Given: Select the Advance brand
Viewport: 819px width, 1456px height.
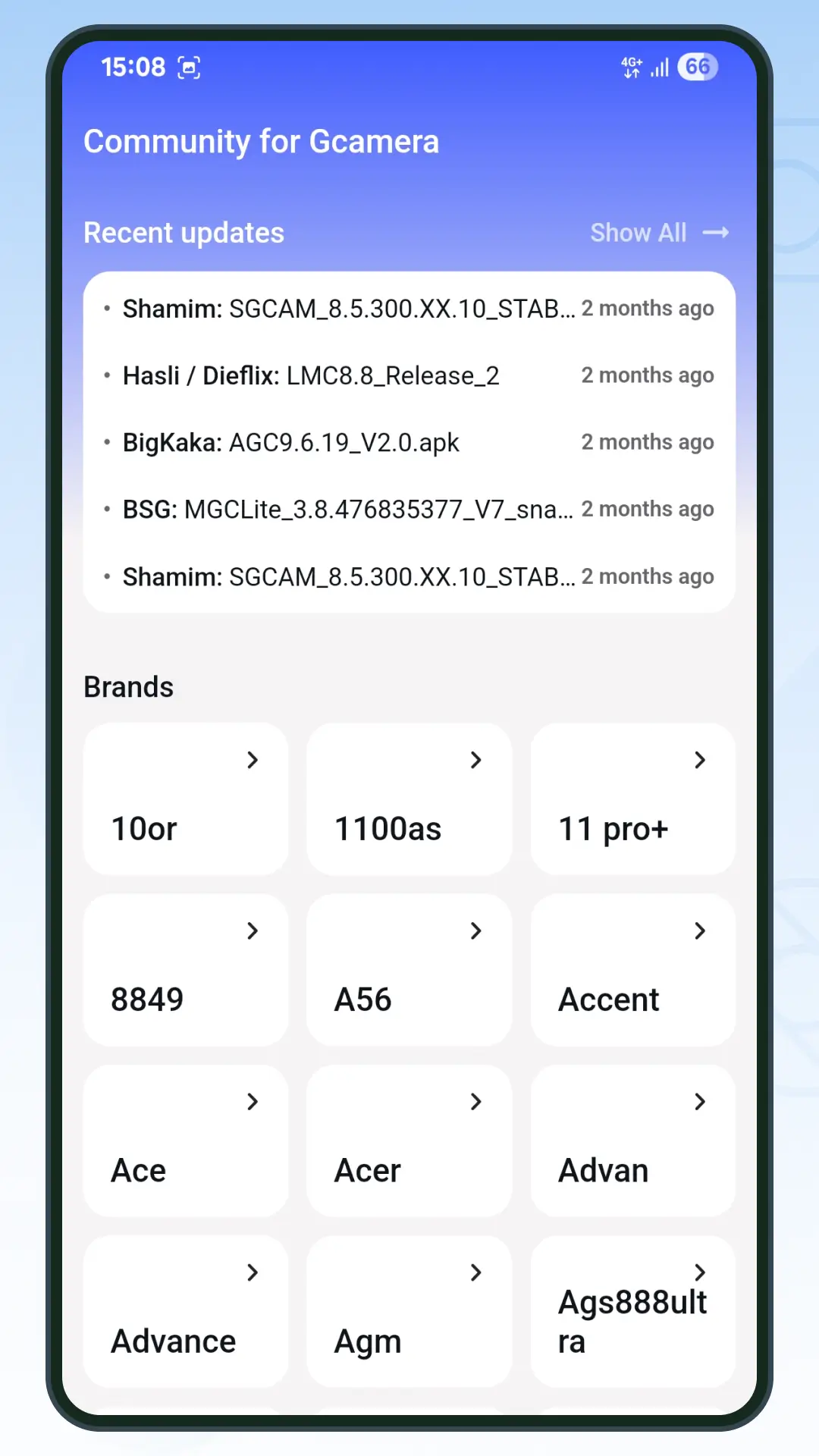Looking at the screenshot, I should (x=186, y=1311).
